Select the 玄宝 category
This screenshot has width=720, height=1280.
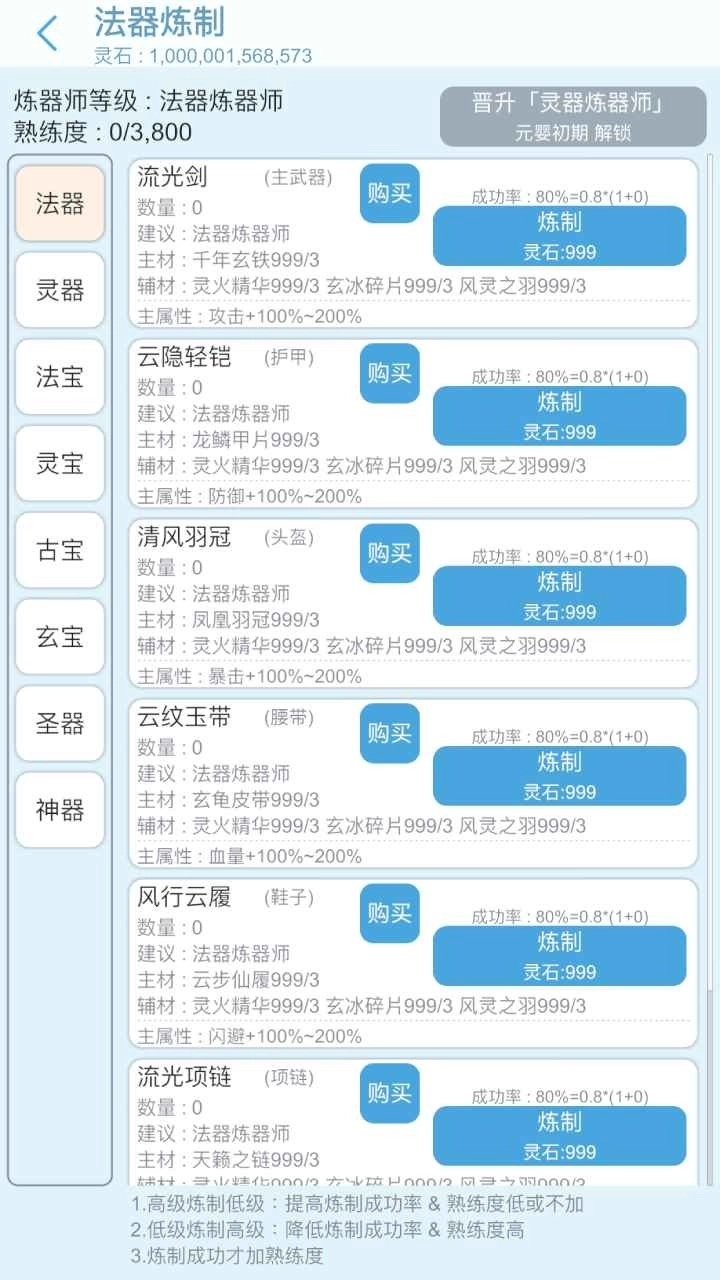point(59,637)
